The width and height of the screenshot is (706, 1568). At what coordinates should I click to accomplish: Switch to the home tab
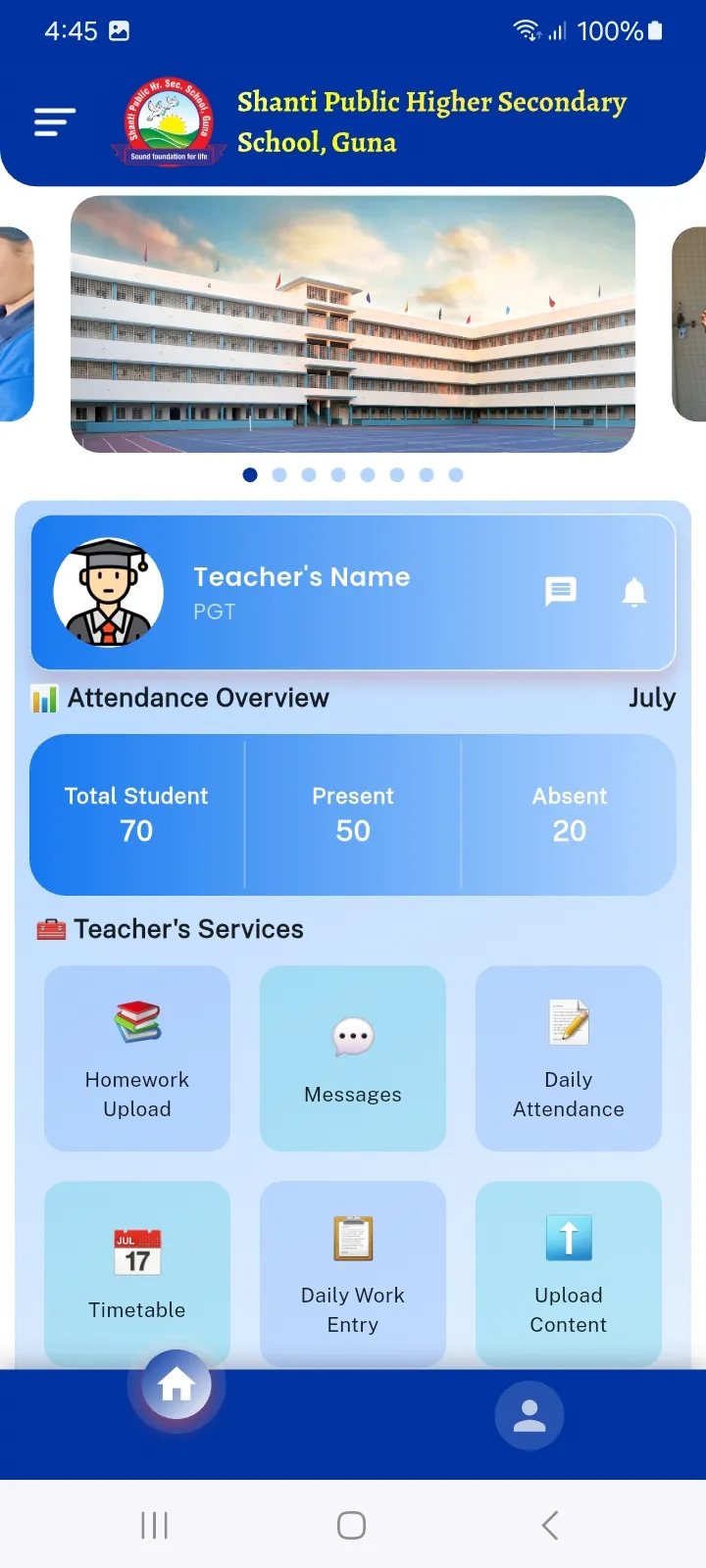[x=176, y=1385]
